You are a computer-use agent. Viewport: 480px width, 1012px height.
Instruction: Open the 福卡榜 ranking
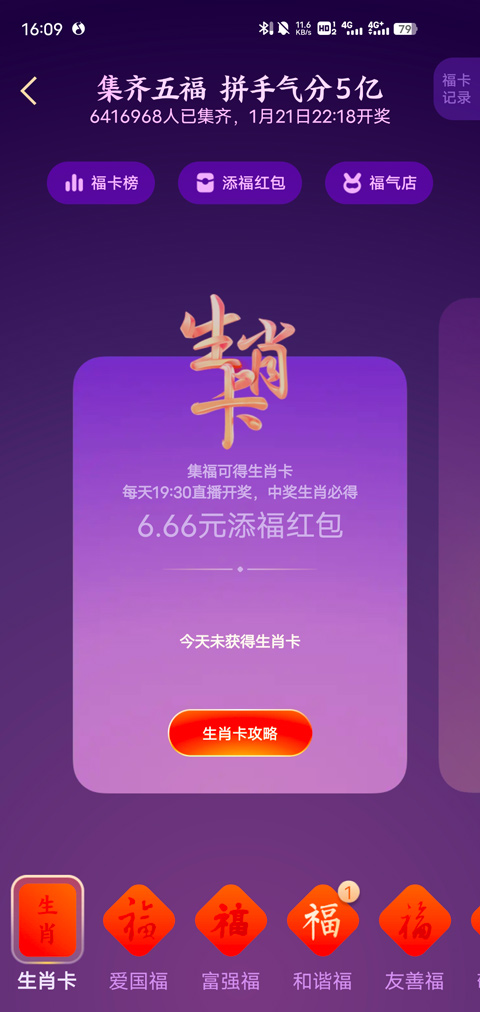pyautogui.click(x=101, y=183)
